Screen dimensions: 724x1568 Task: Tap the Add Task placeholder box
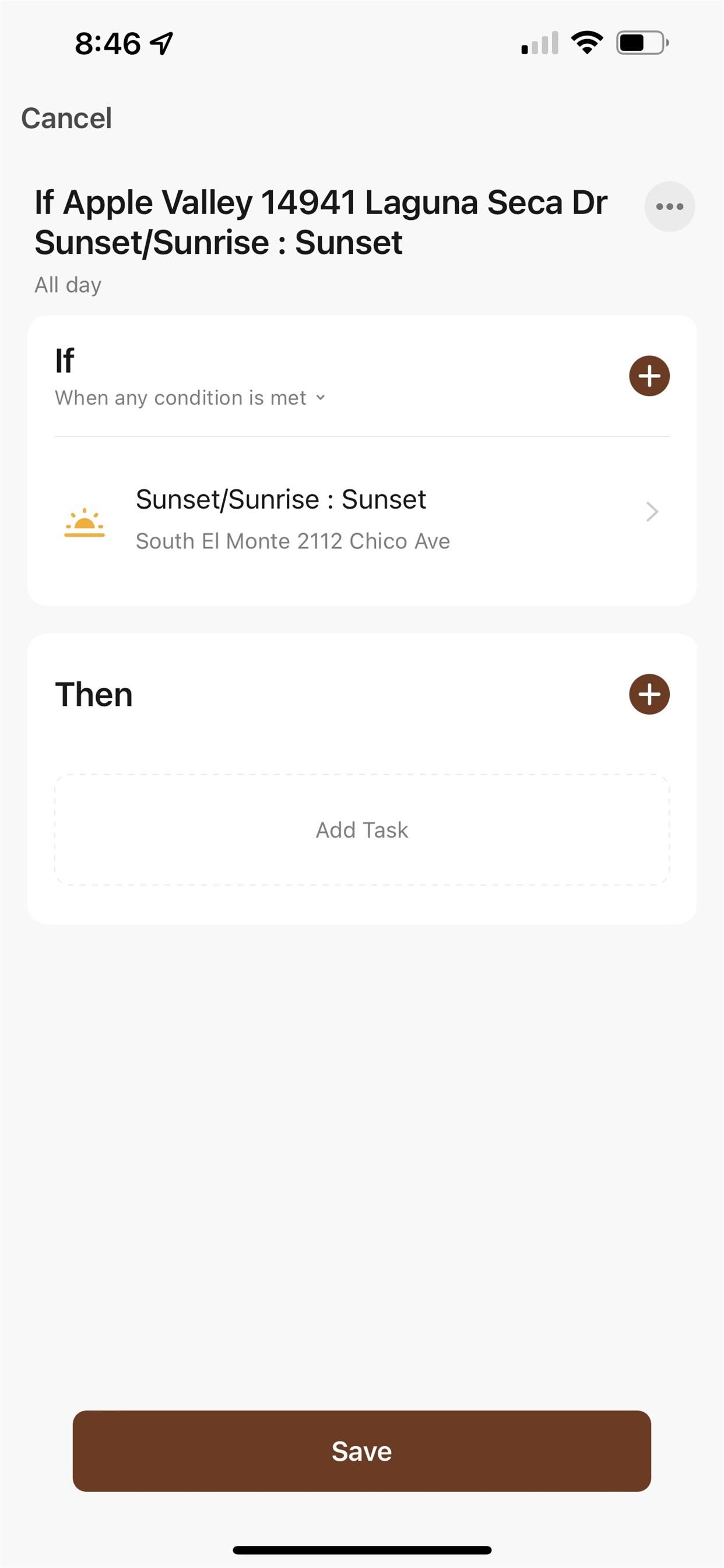point(362,829)
